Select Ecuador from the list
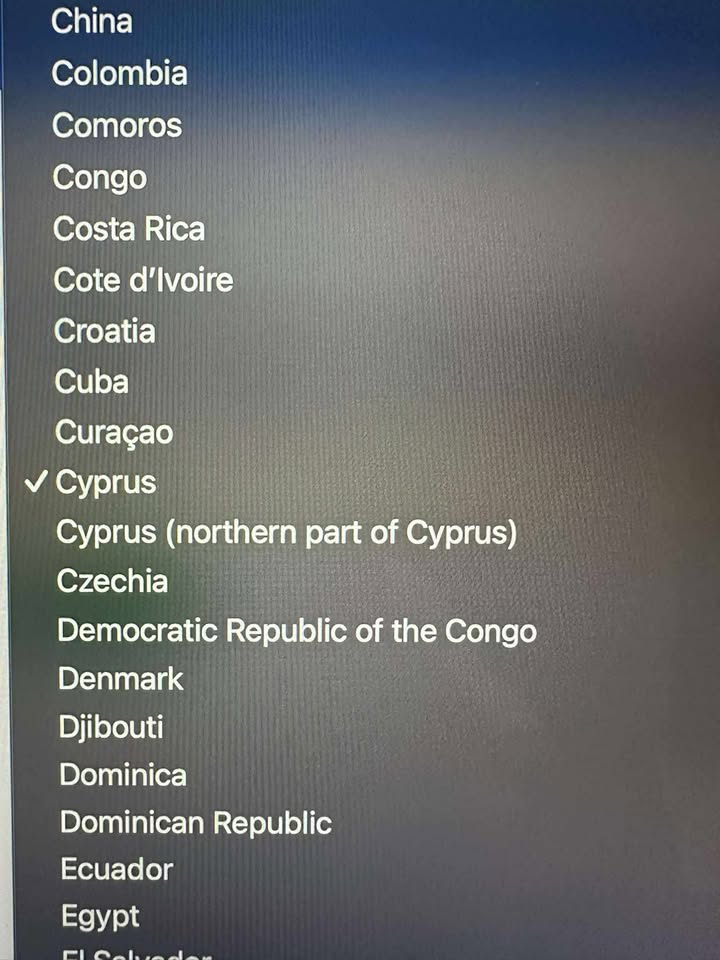This screenshot has height=960, width=720. pyautogui.click(x=117, y=870)
